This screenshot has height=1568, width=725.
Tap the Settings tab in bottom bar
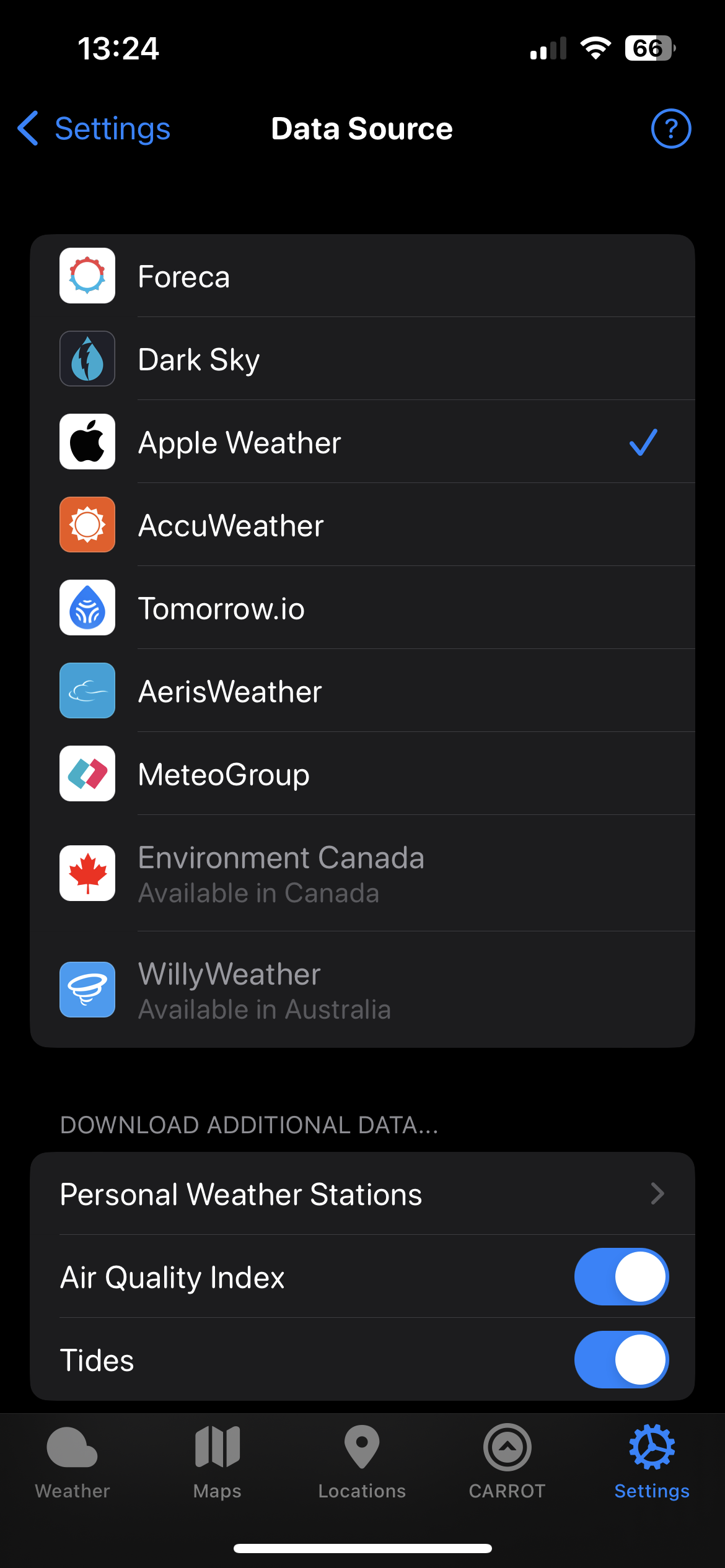click(x=652, y=1461)
